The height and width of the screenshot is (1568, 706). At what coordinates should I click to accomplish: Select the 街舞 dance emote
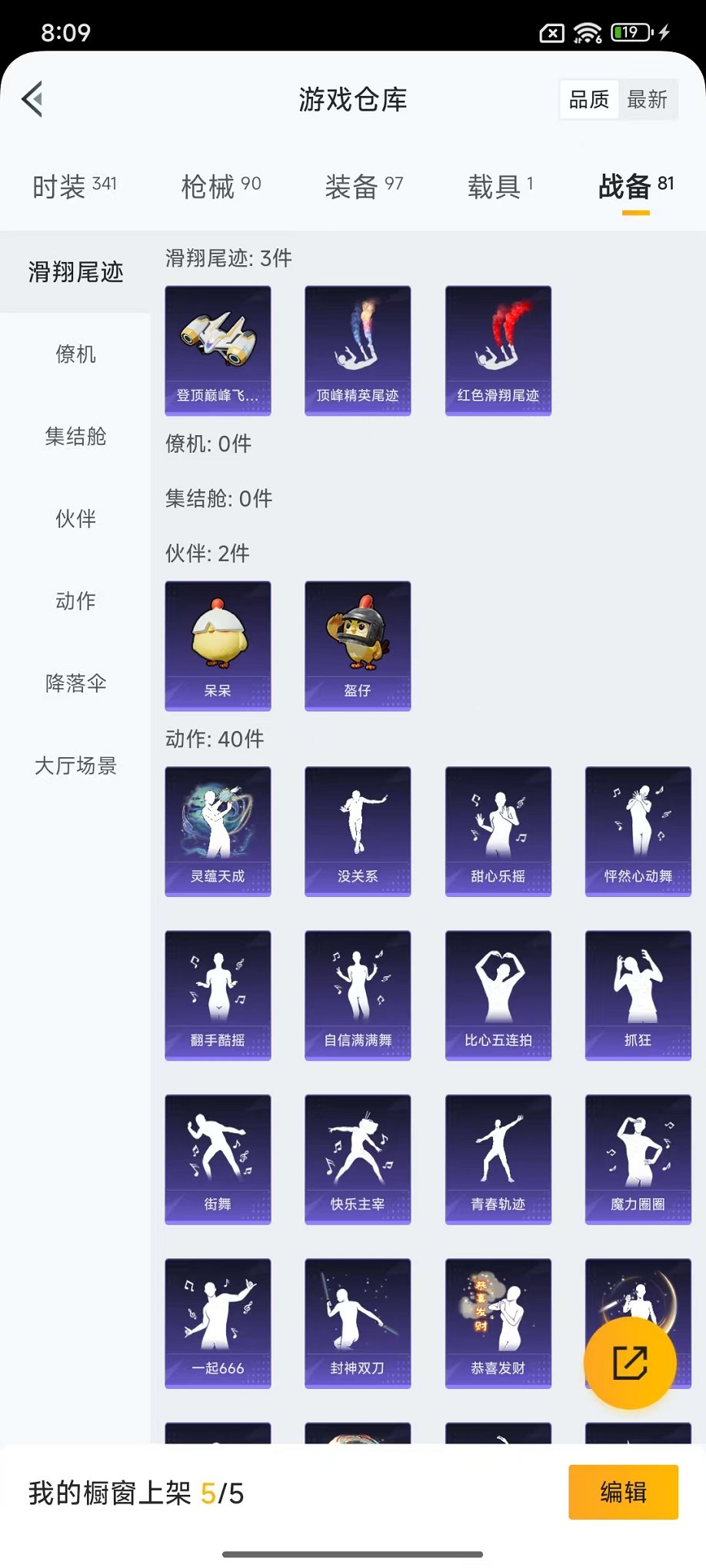click(218, 1159)
